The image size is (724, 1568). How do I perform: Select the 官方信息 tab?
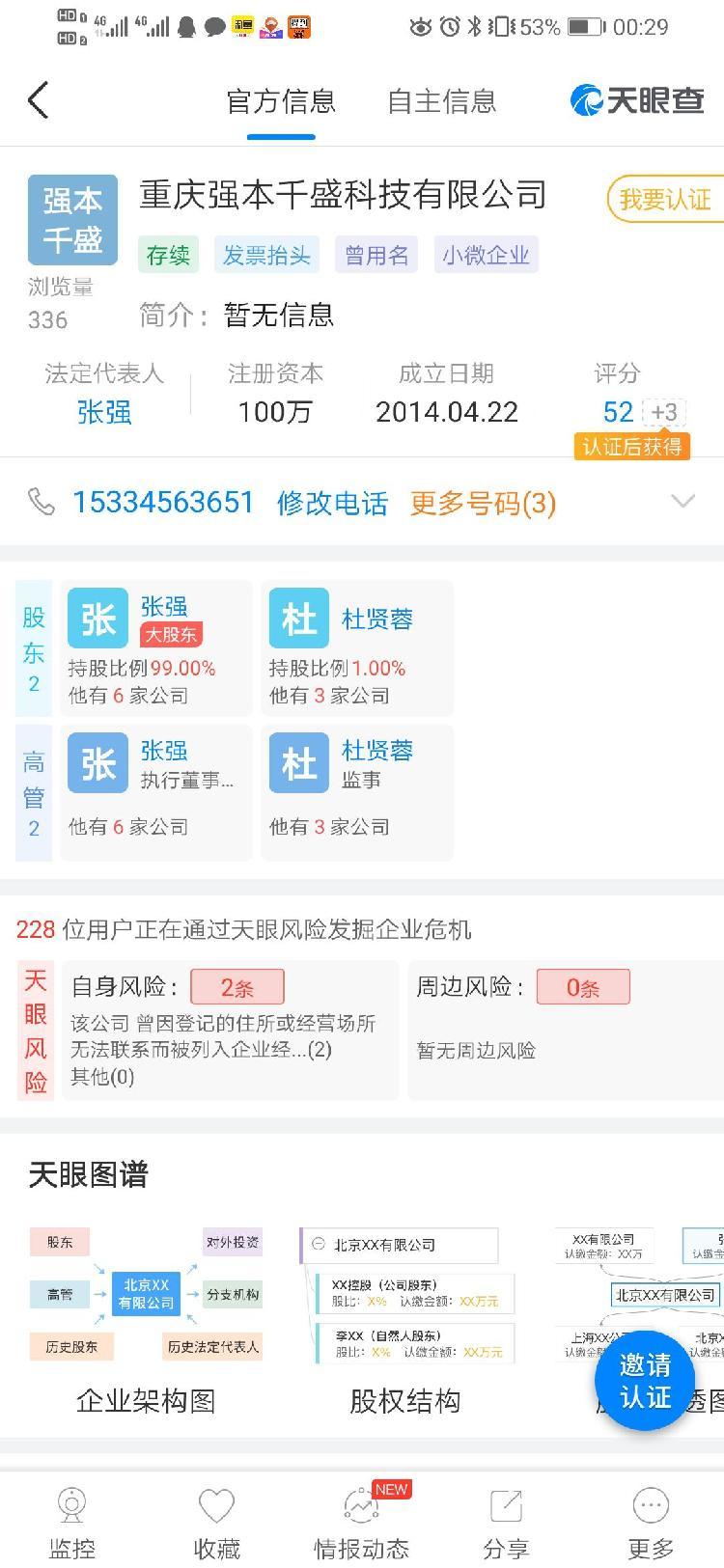click(280, 100)
